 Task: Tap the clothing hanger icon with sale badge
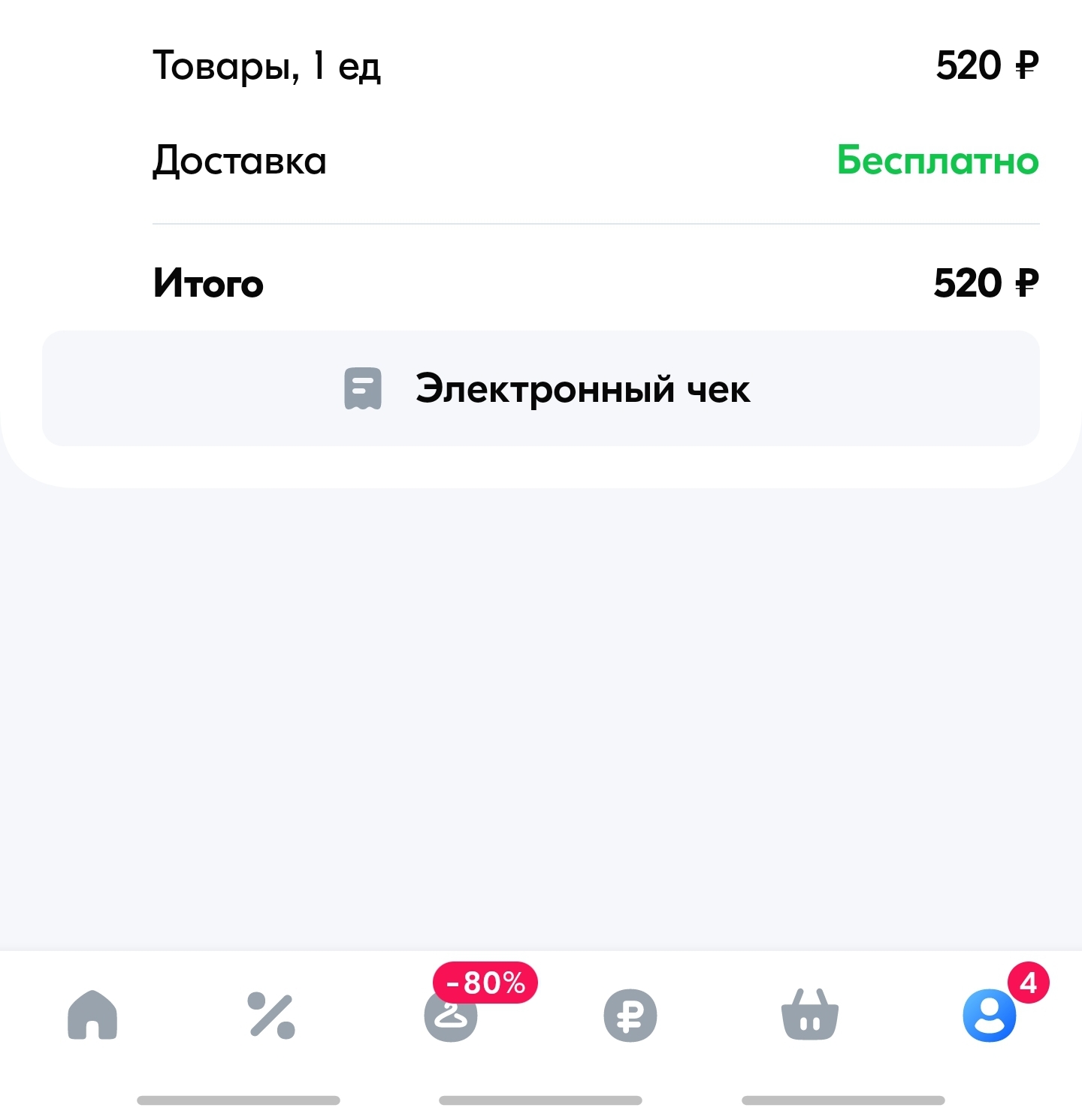click(x=451, y=1016)
